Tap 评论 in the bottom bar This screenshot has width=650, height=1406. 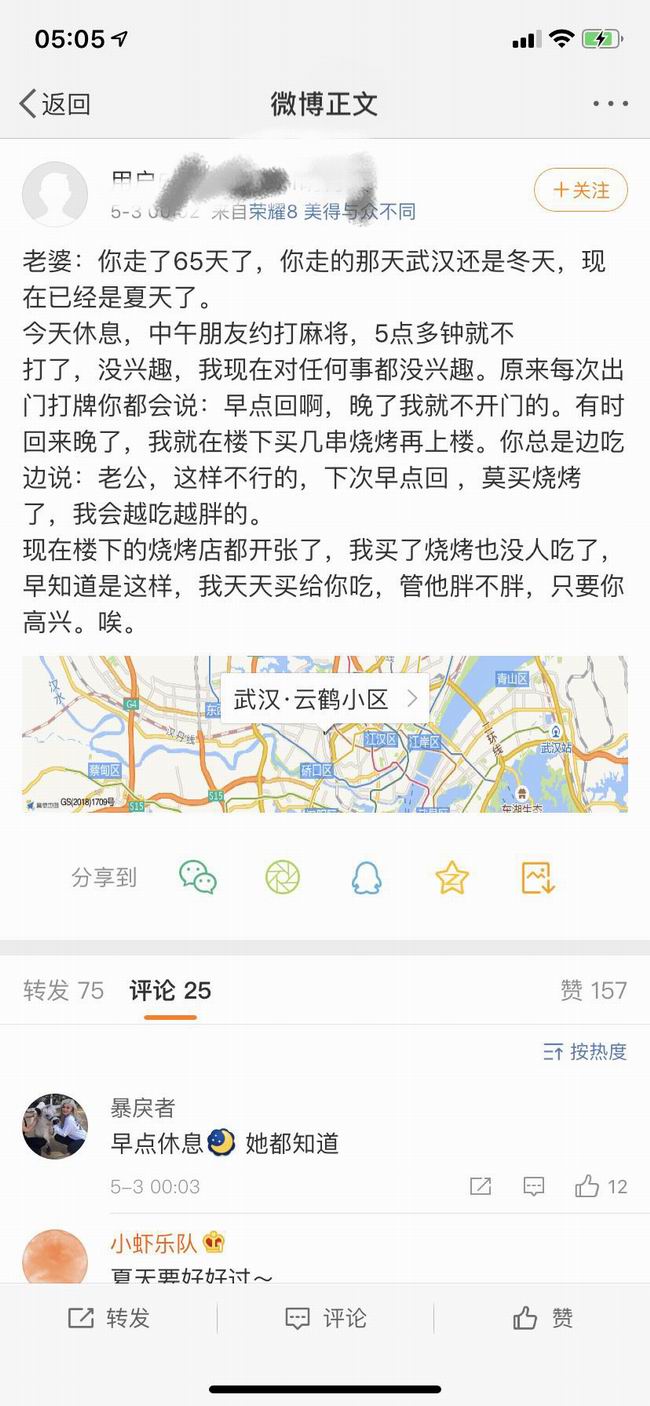(325, 1318)
